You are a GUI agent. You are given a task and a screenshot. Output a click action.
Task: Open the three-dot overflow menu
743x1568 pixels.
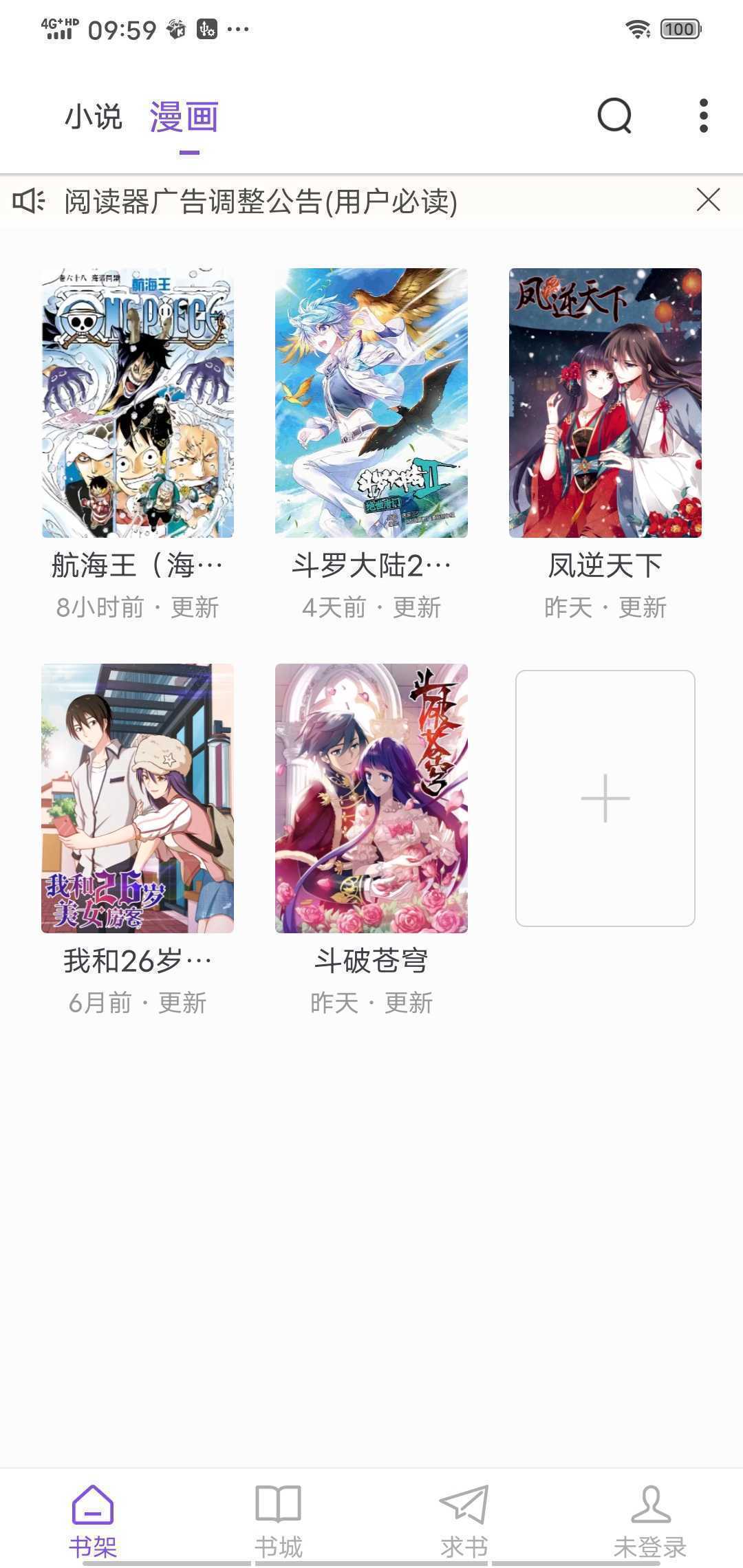[x=702, y=115]
